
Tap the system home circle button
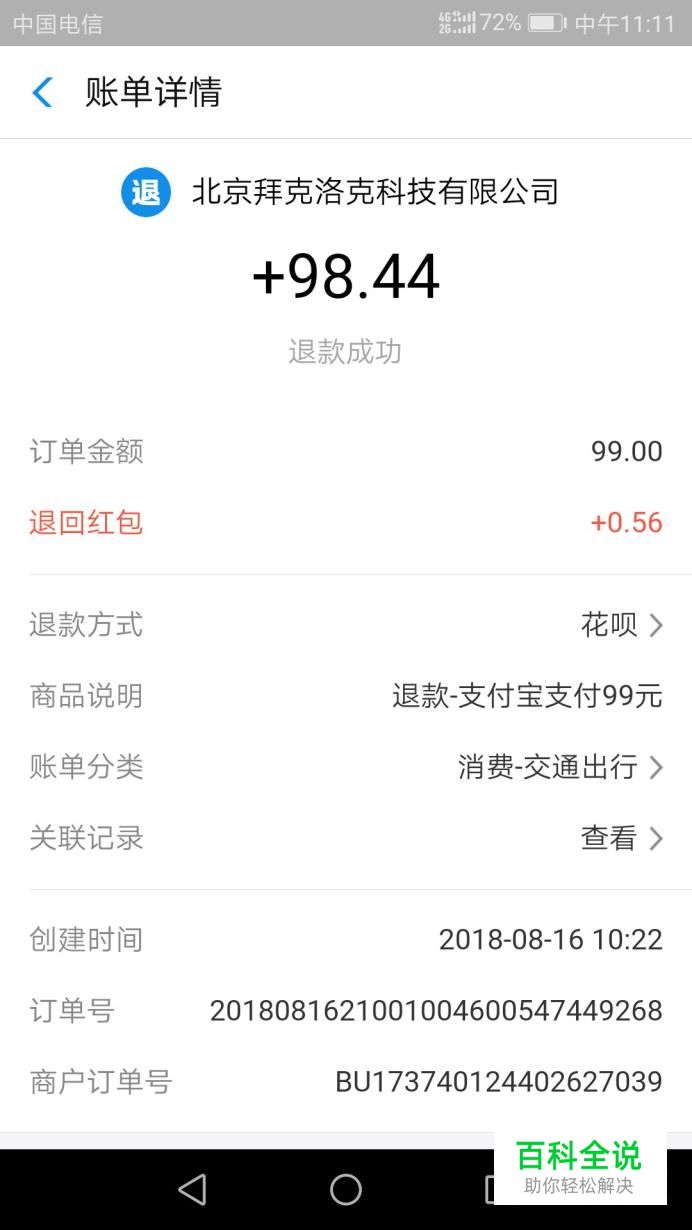click(x=346, y=1189)
